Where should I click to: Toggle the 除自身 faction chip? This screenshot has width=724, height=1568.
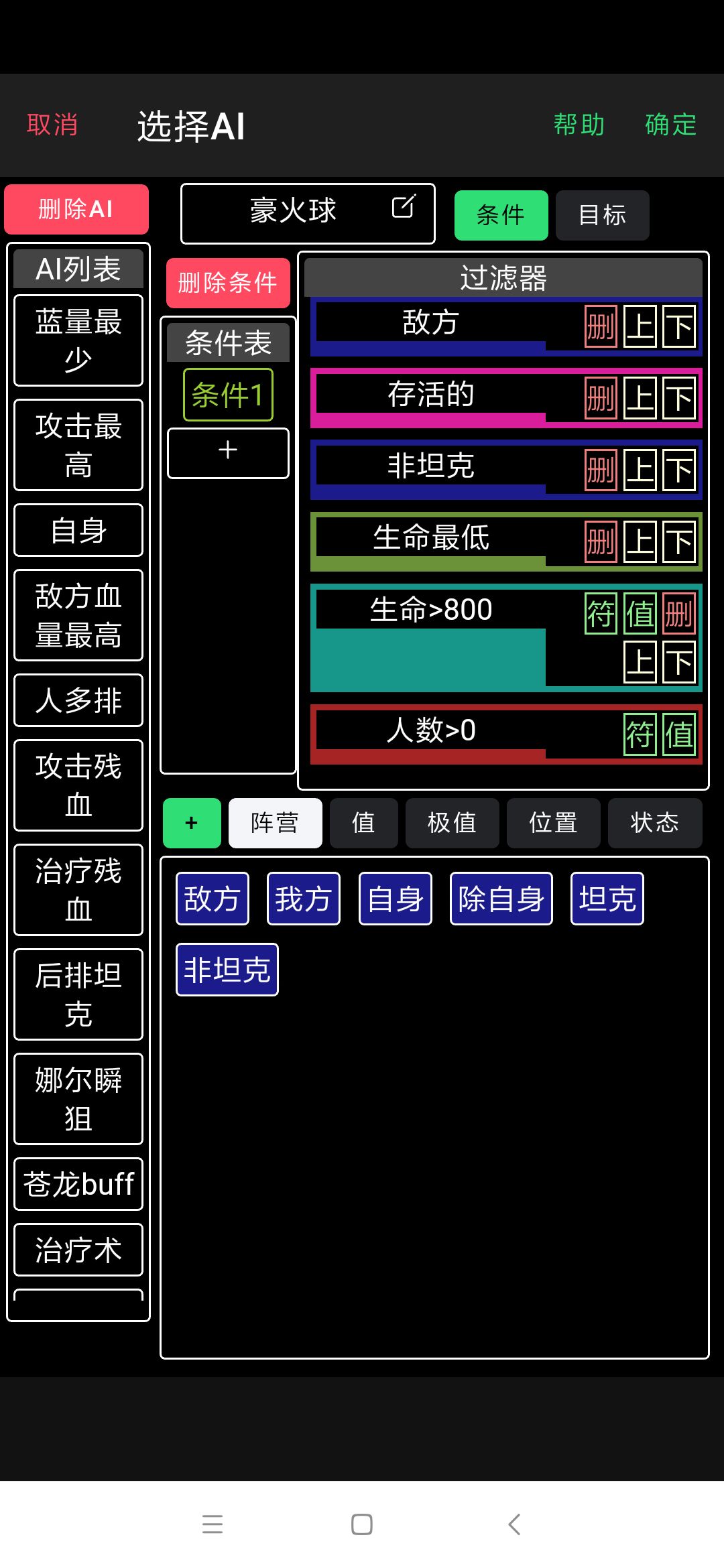(501, 898)
